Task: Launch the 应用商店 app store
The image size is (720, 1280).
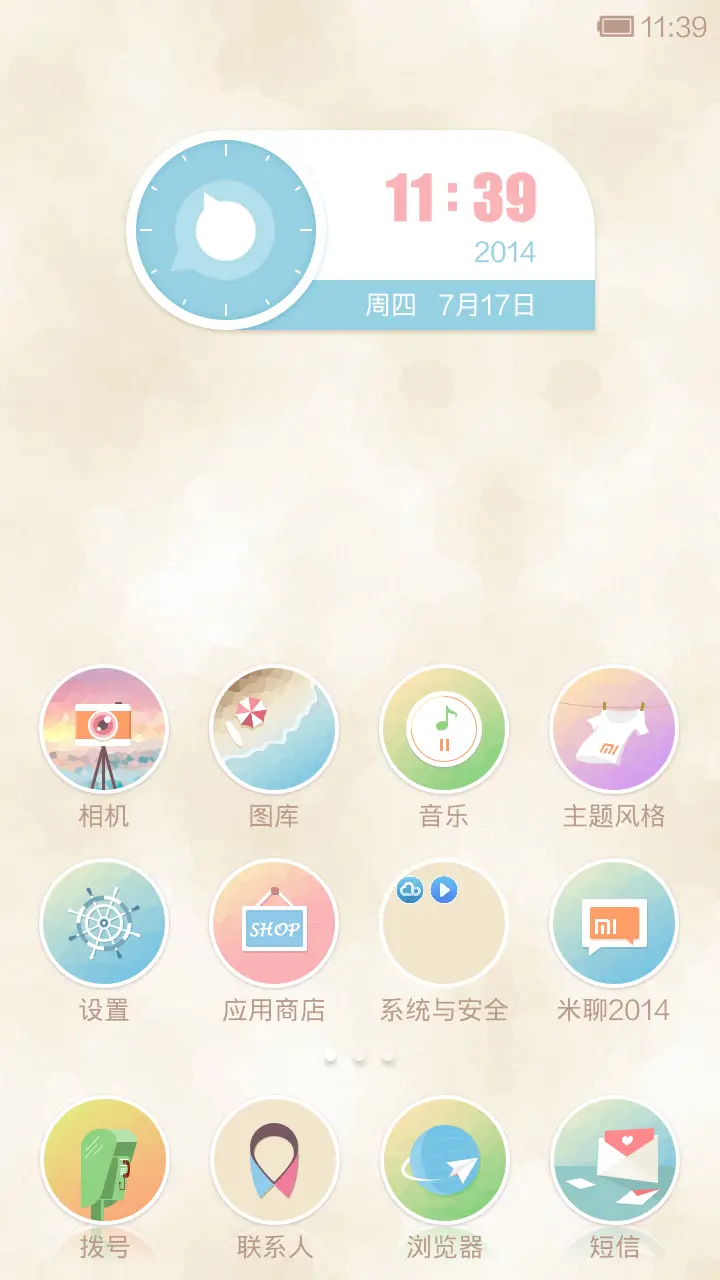Action: tap(275, 922)
